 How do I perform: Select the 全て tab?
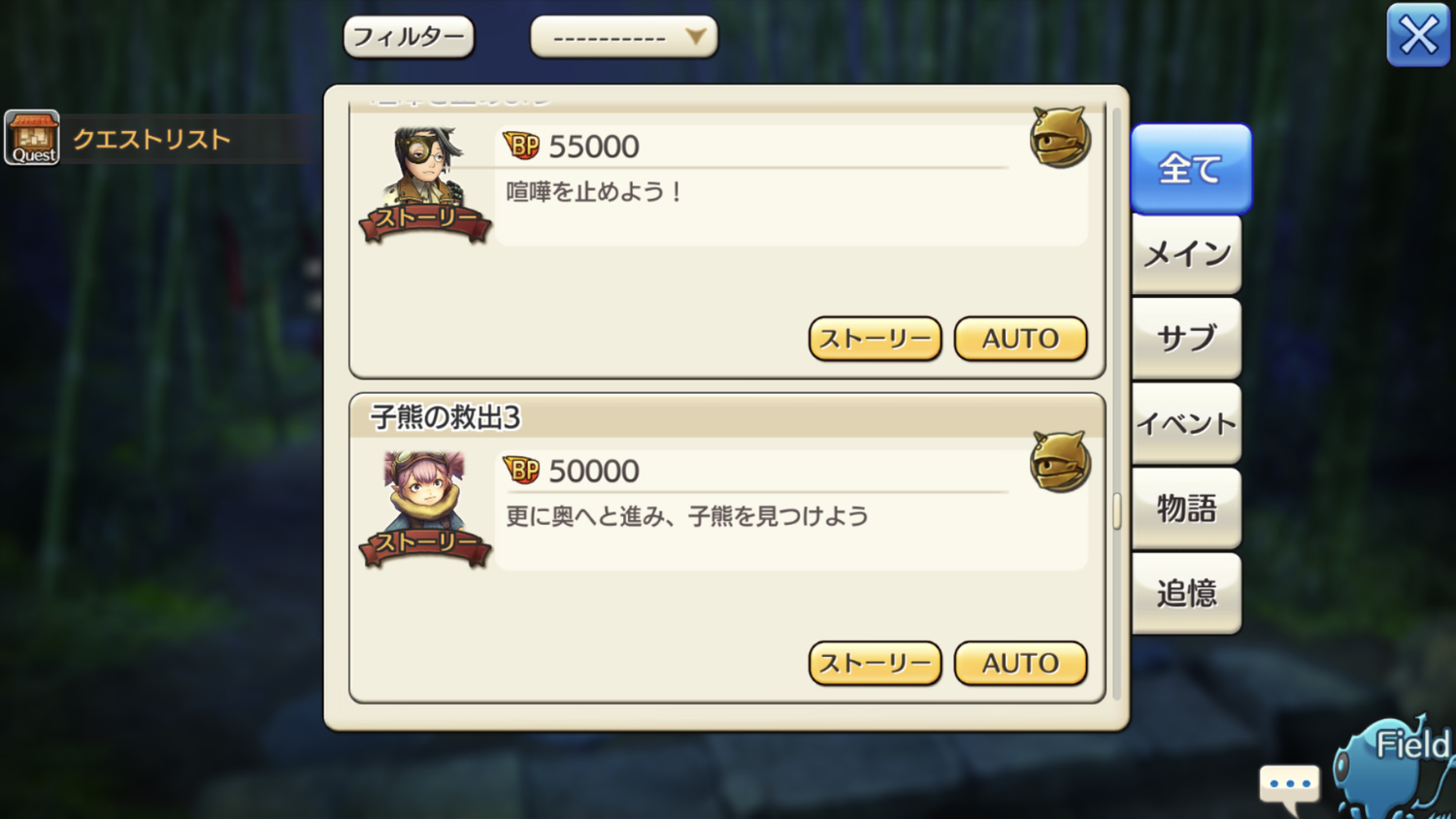coord(1190,169)
